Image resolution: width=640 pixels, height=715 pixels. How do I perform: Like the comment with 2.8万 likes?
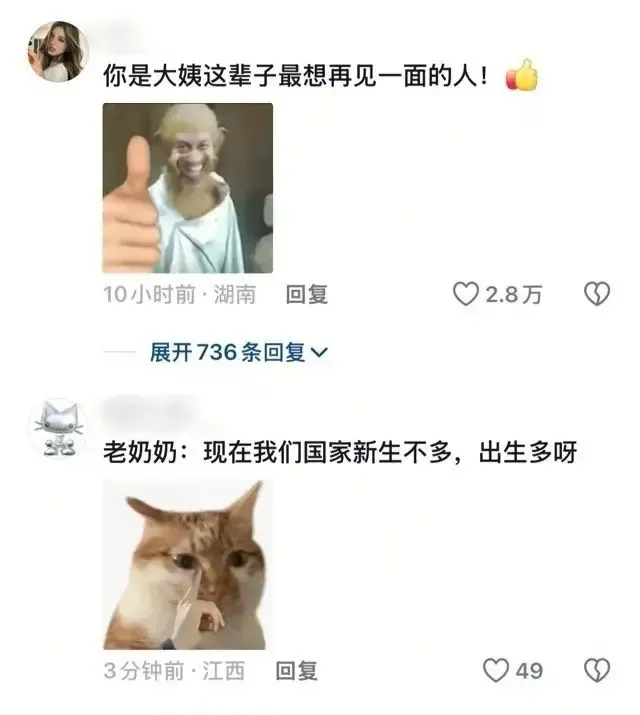point(466,294)
